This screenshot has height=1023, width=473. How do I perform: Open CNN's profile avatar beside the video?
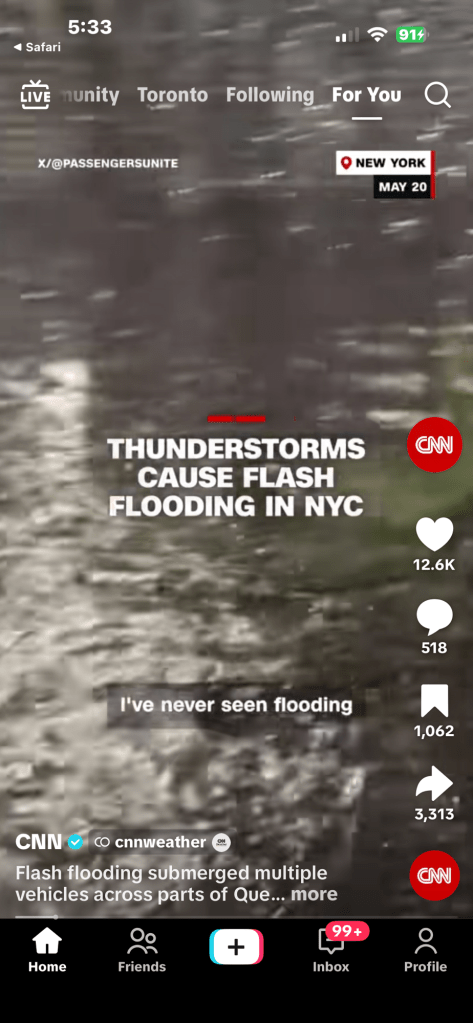pos(434,444)
